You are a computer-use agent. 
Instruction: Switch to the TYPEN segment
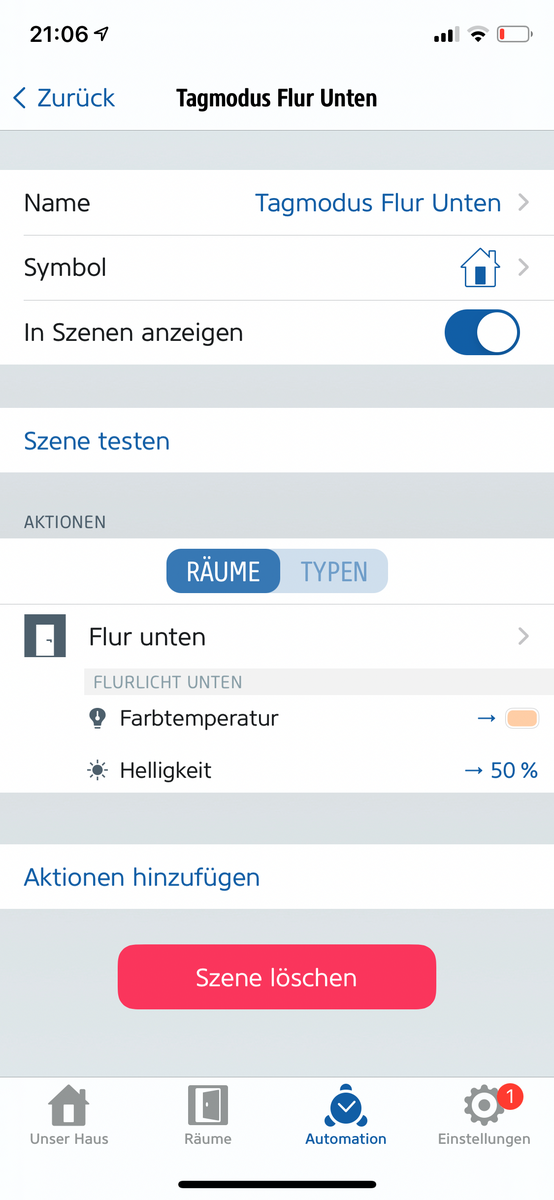click(334, 571)
